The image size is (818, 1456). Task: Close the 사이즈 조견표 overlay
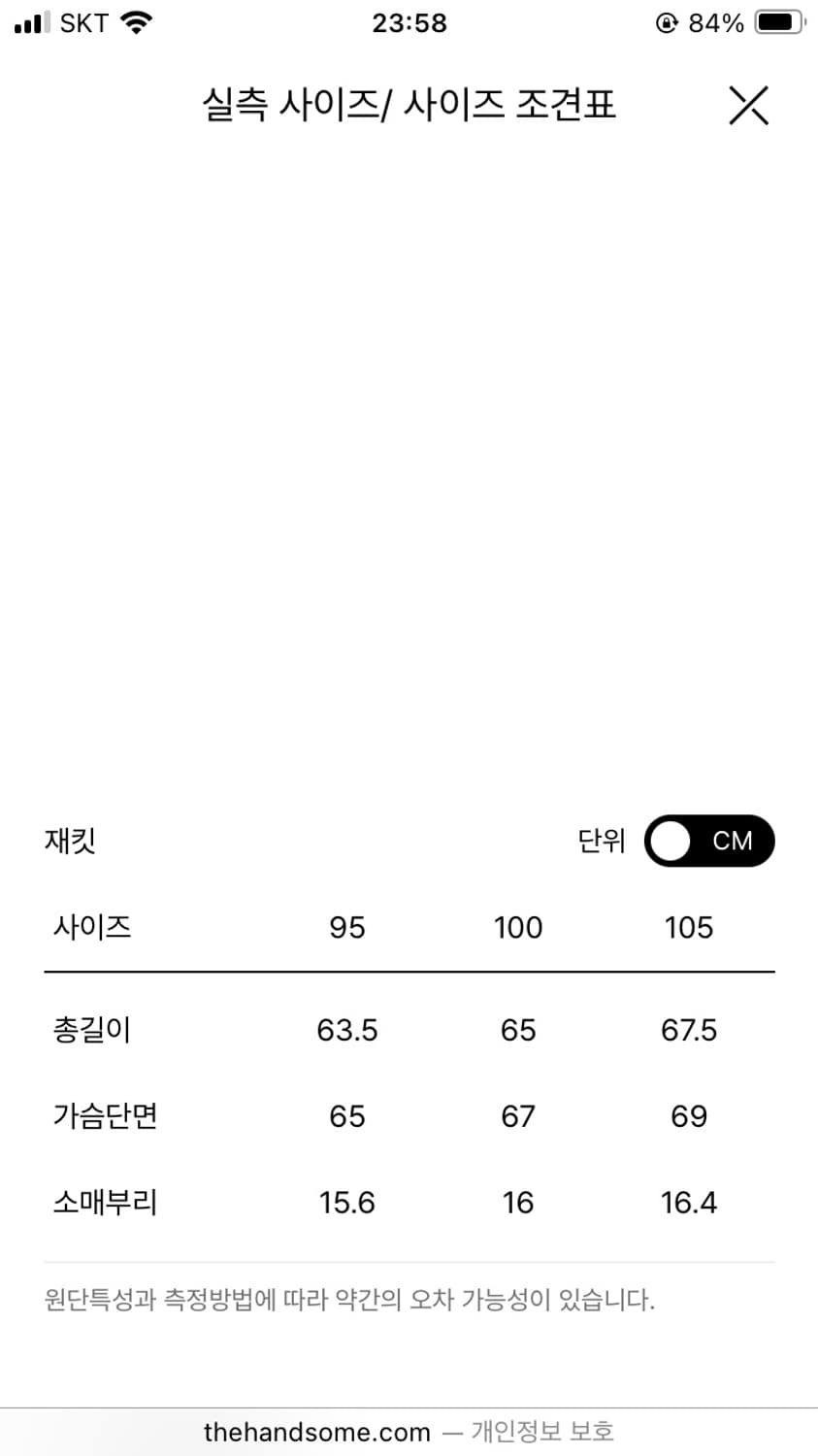[x=748, y=106]
